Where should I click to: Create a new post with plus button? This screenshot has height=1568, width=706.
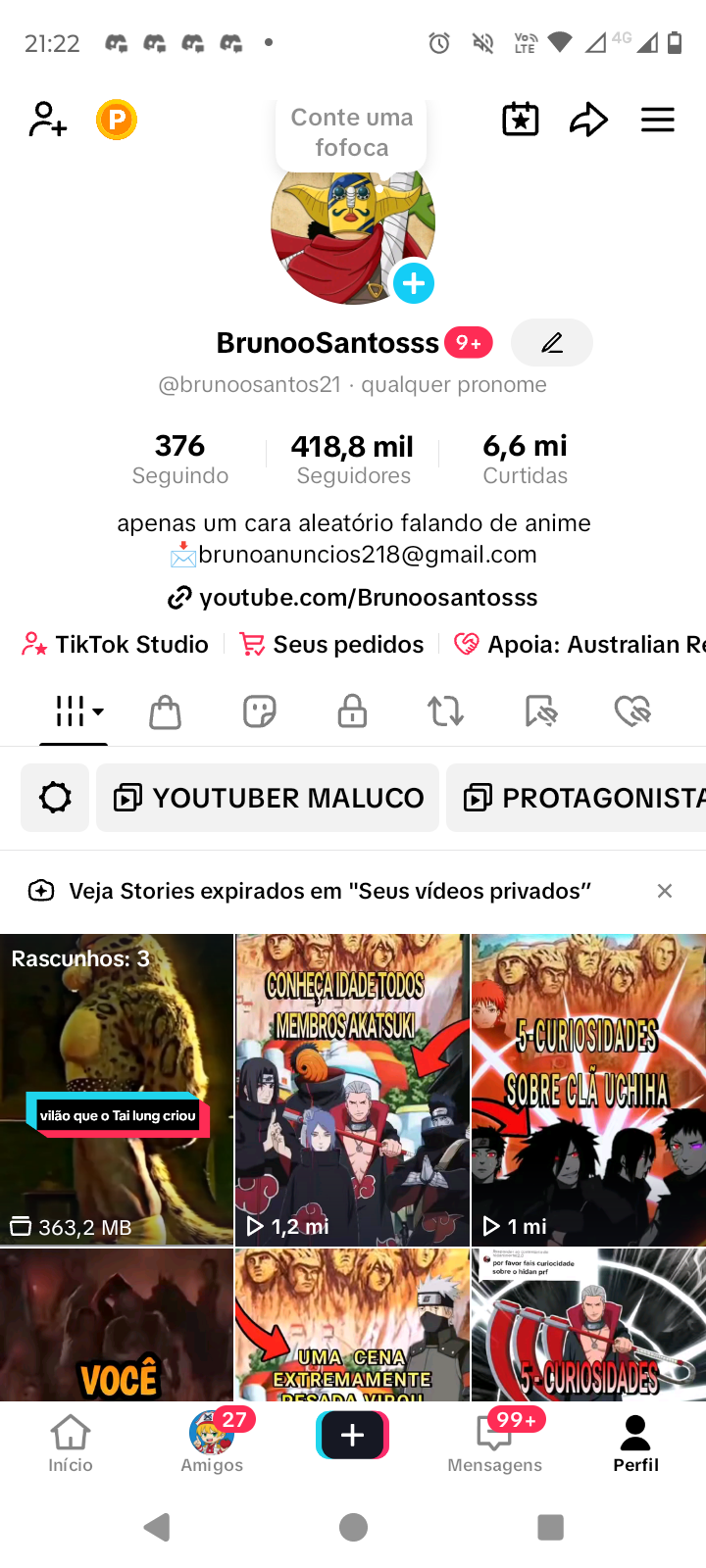(352, 1436)
